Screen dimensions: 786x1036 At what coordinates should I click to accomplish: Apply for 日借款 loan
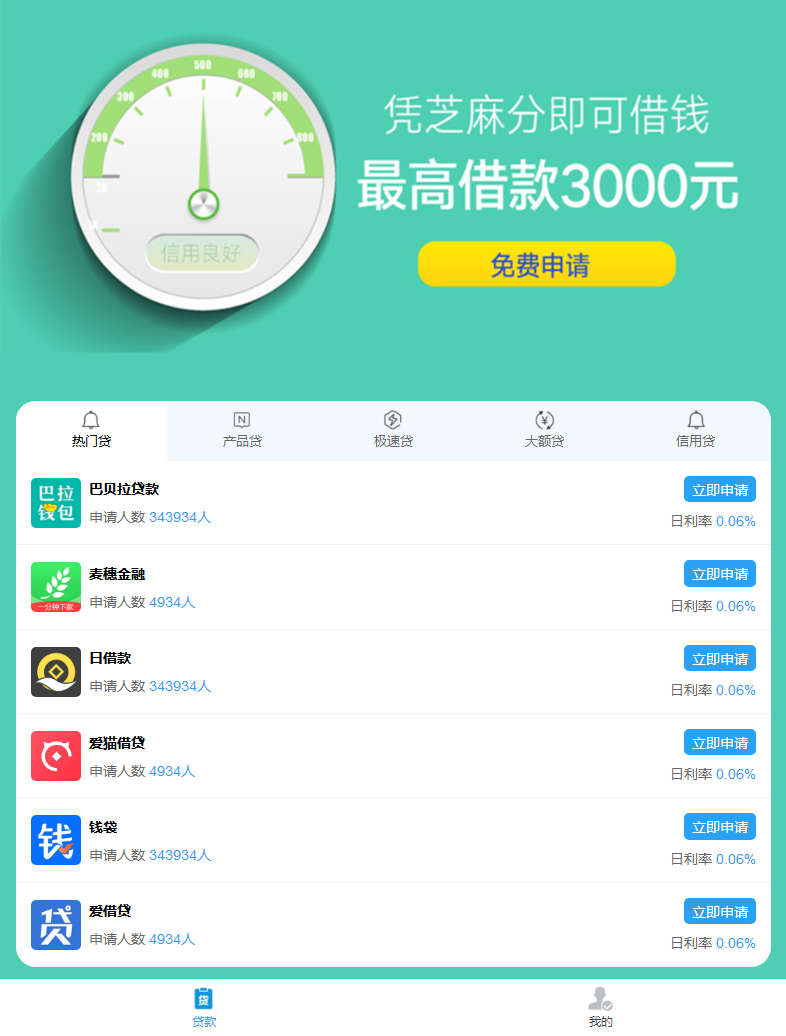click(719, 659)
